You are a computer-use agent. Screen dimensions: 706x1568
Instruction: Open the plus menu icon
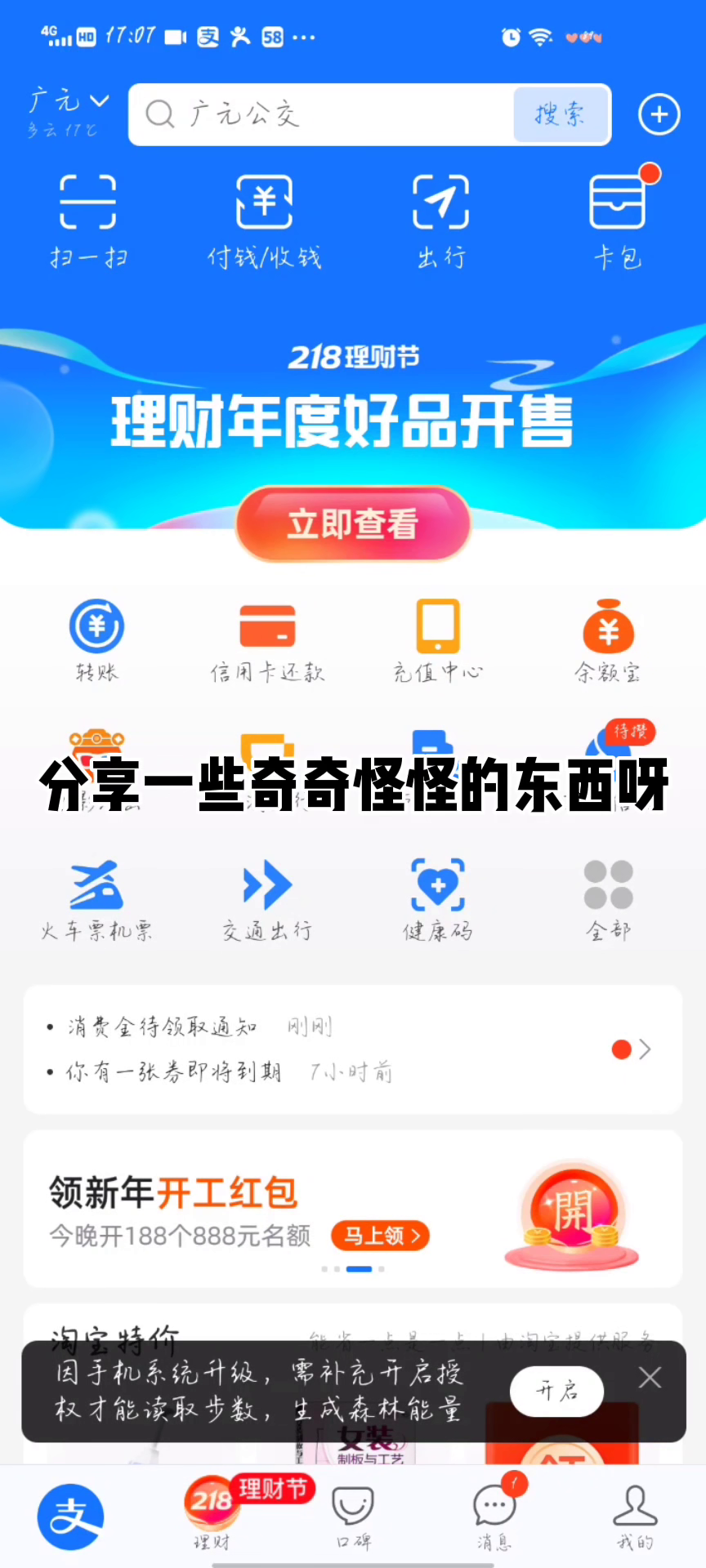(x=659, y=114)
